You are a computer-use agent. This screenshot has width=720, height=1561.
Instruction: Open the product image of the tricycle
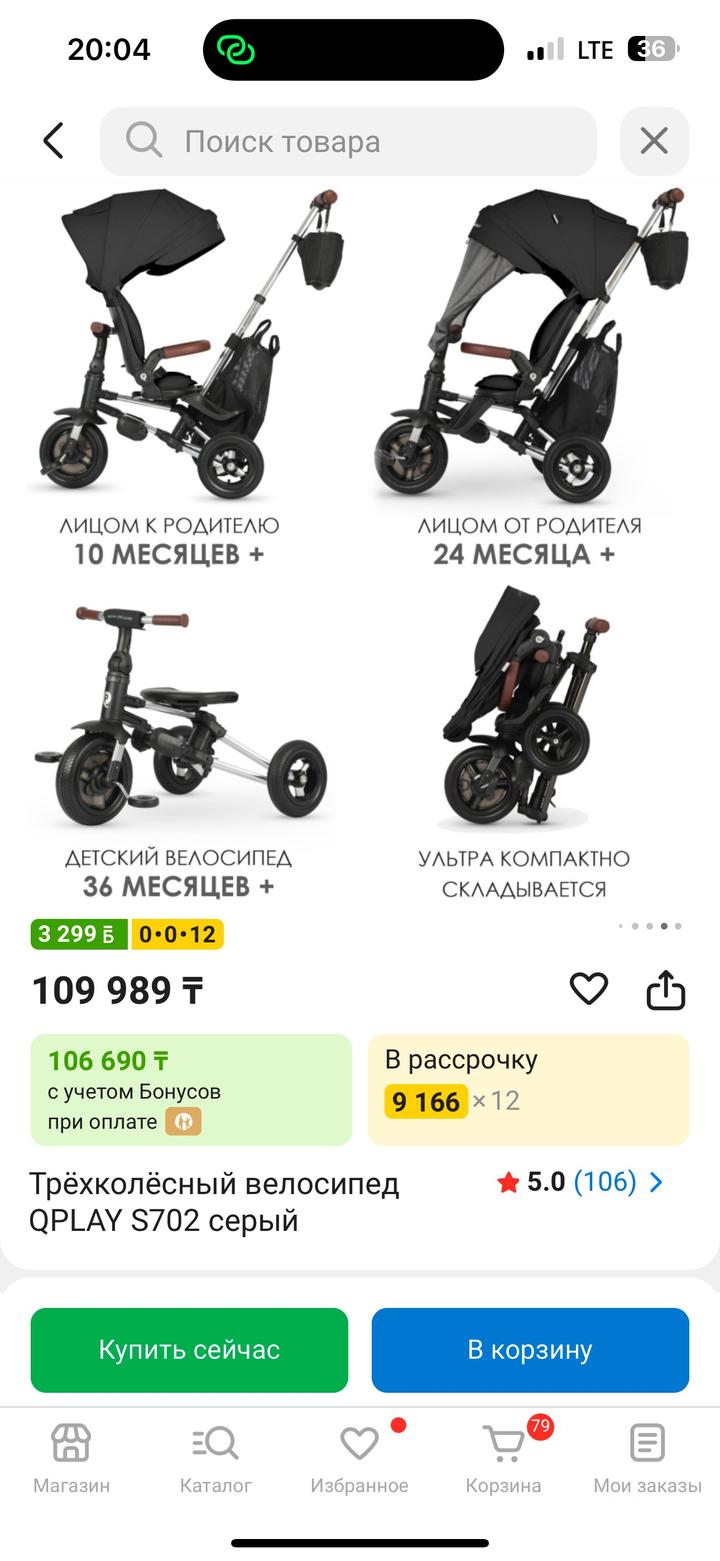coord(360,545)
